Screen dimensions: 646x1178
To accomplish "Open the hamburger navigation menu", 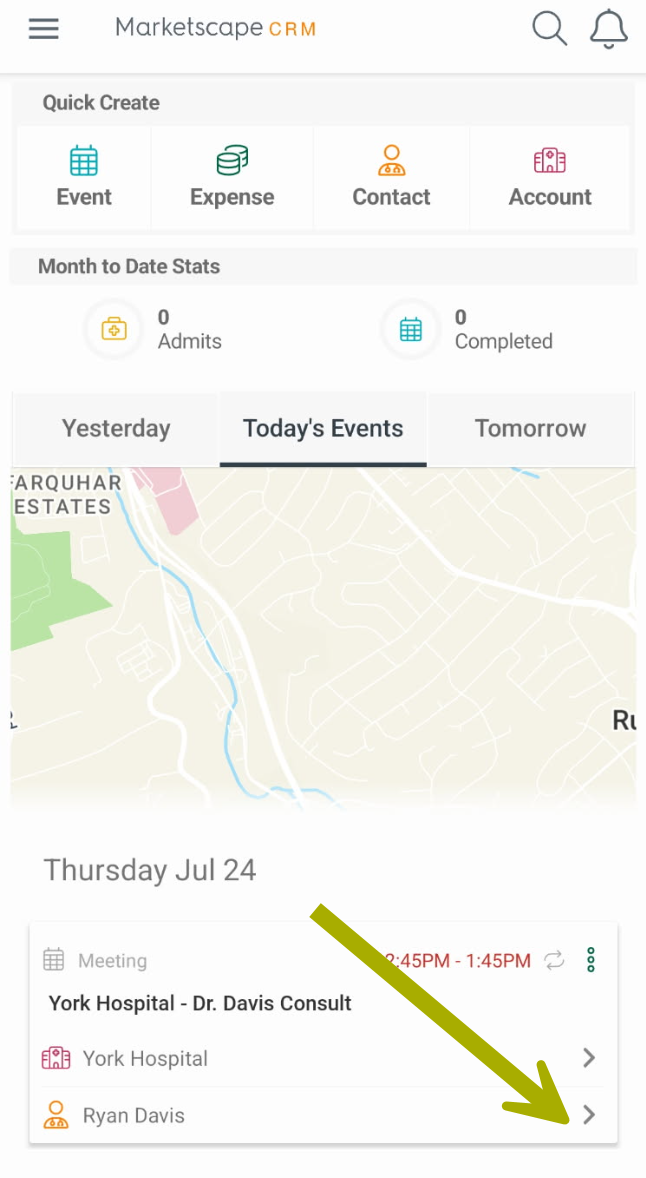I will [x=44, y=29].
